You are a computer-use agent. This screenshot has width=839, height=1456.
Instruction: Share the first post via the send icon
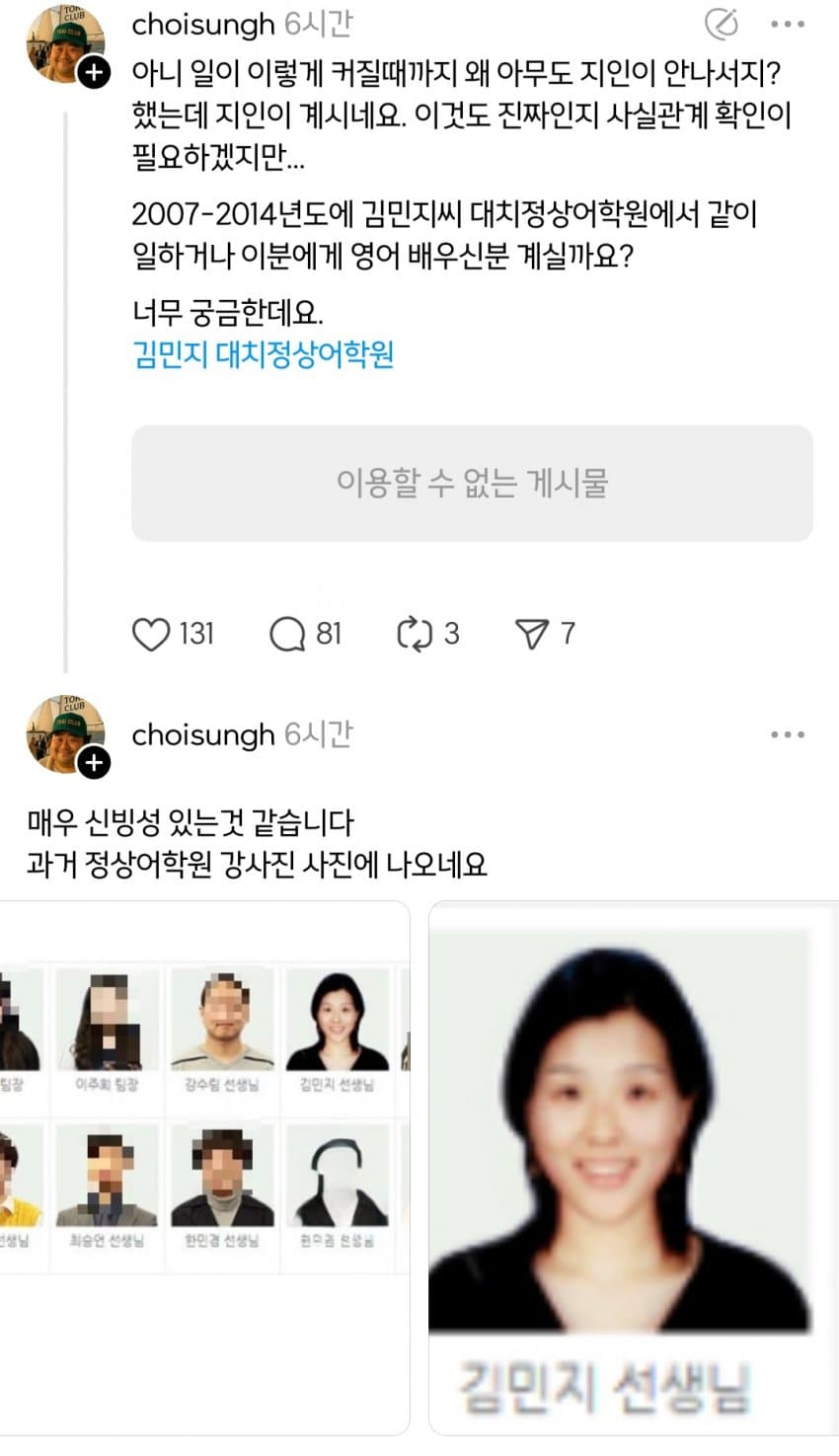click(x=532, y=634)
